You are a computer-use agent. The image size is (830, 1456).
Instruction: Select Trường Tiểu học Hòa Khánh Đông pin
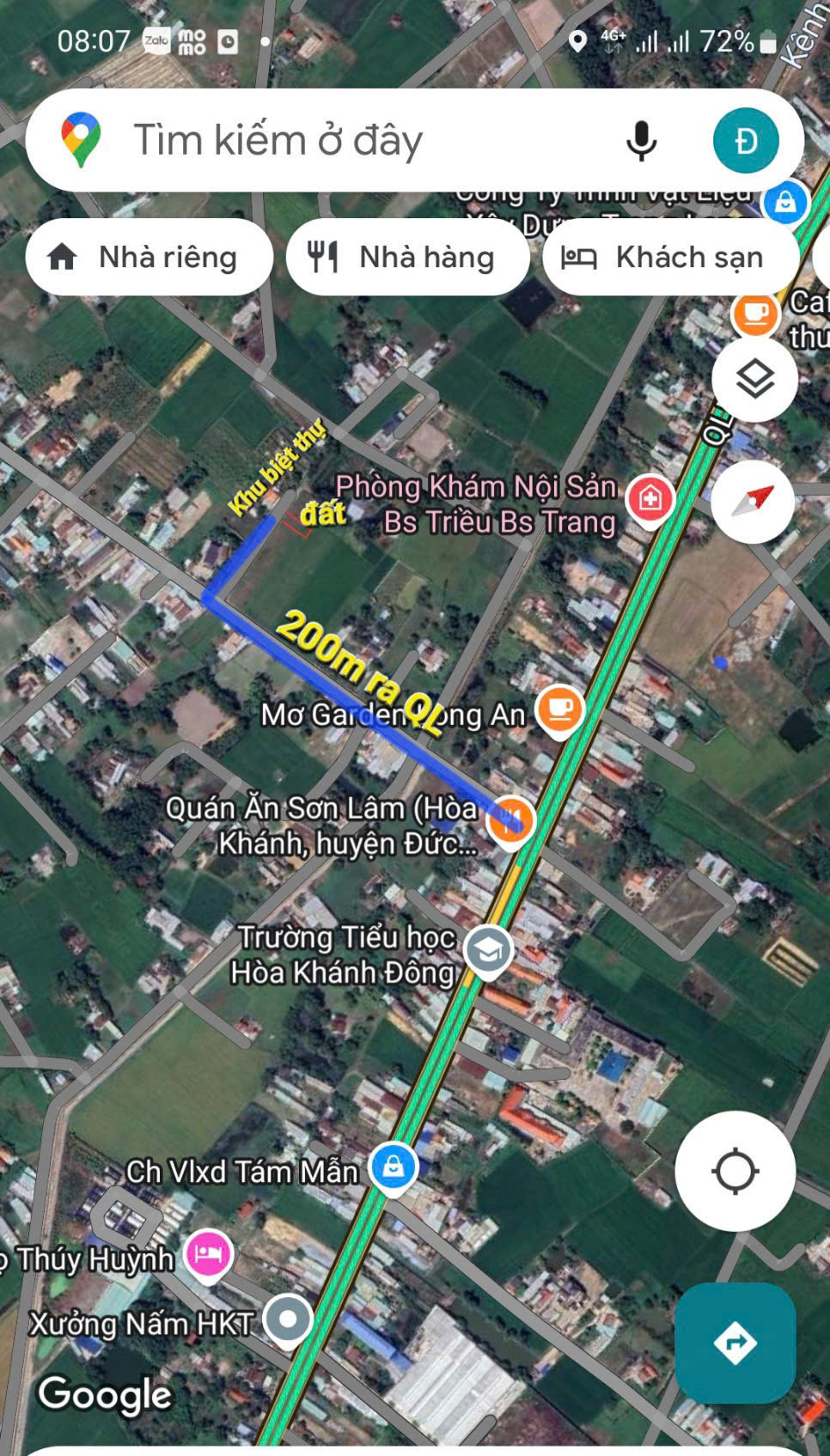[x=488, y=952]
